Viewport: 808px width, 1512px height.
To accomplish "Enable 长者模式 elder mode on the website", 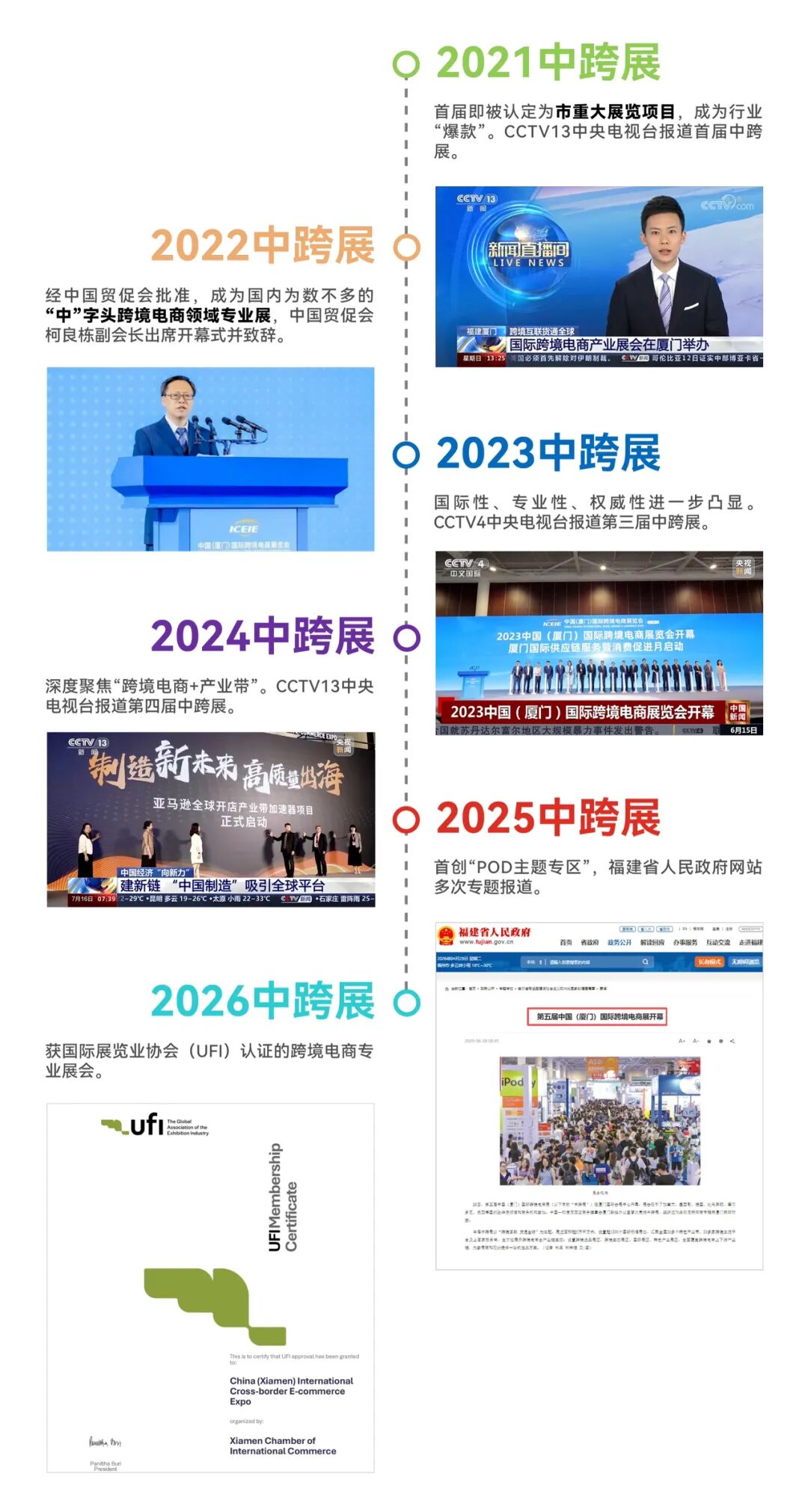I will [x=709, y=961].
